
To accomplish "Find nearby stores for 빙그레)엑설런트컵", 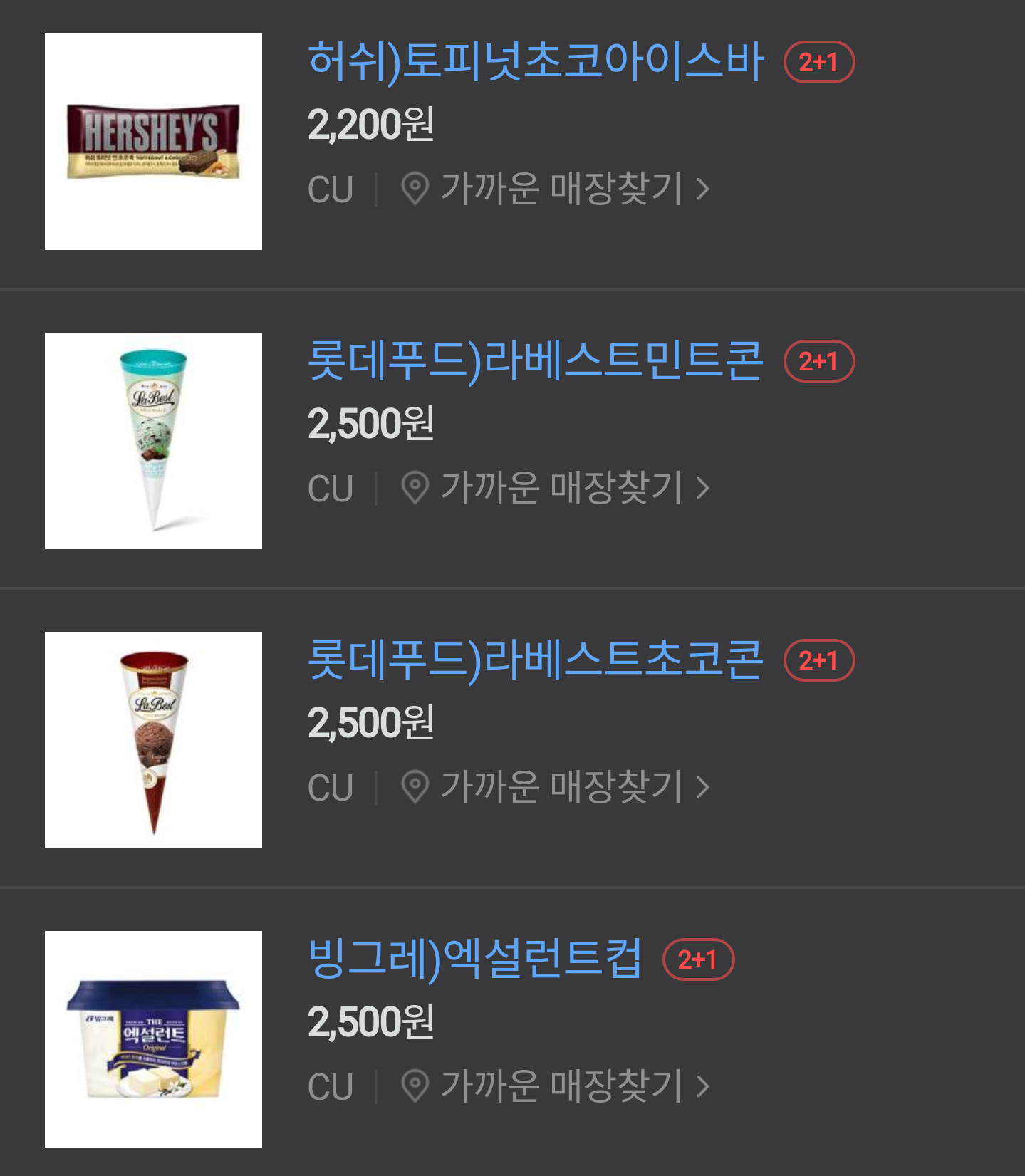I will [556, 1086].
